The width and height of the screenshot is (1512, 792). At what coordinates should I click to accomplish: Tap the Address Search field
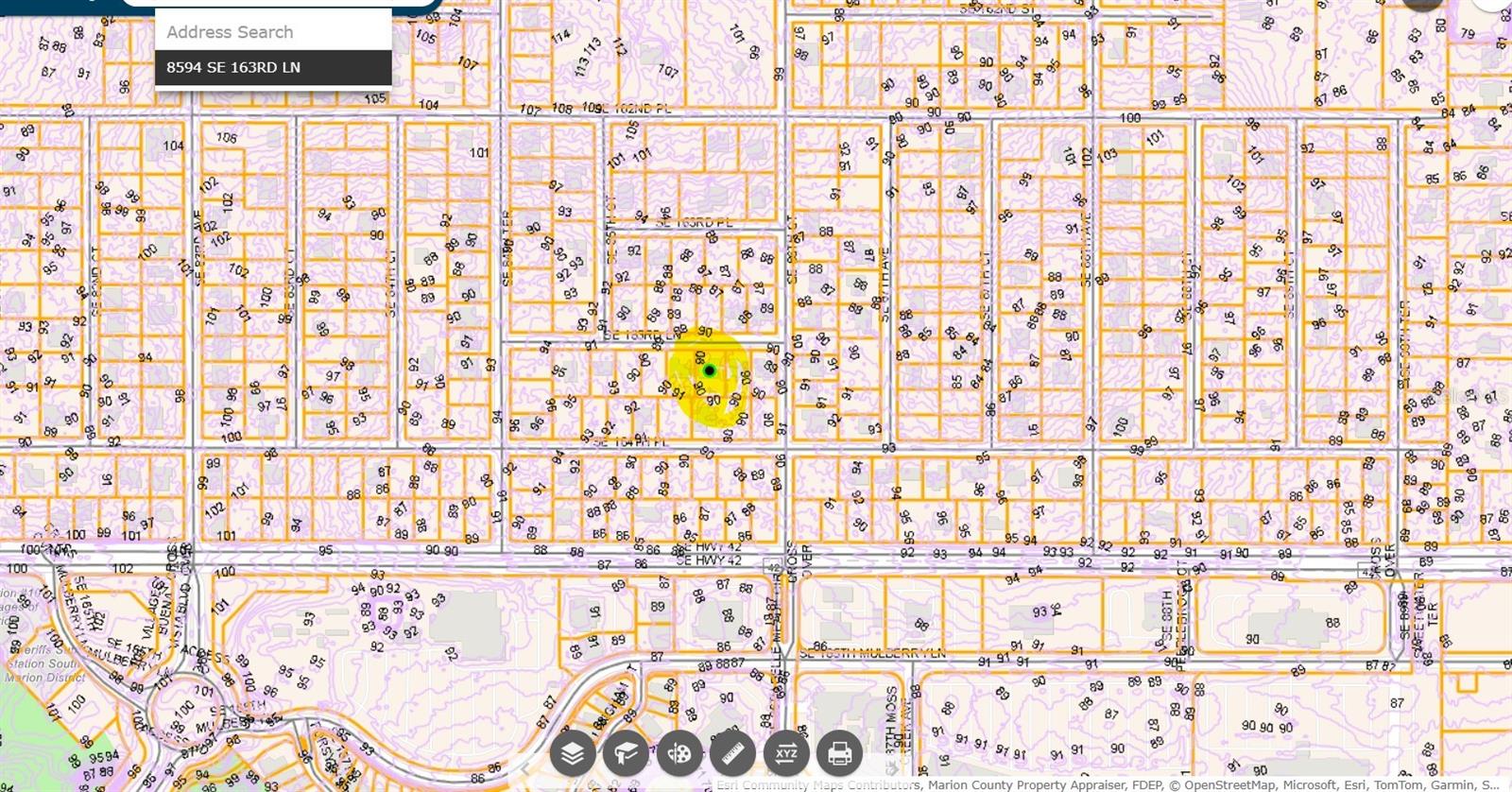click(272, 32)
